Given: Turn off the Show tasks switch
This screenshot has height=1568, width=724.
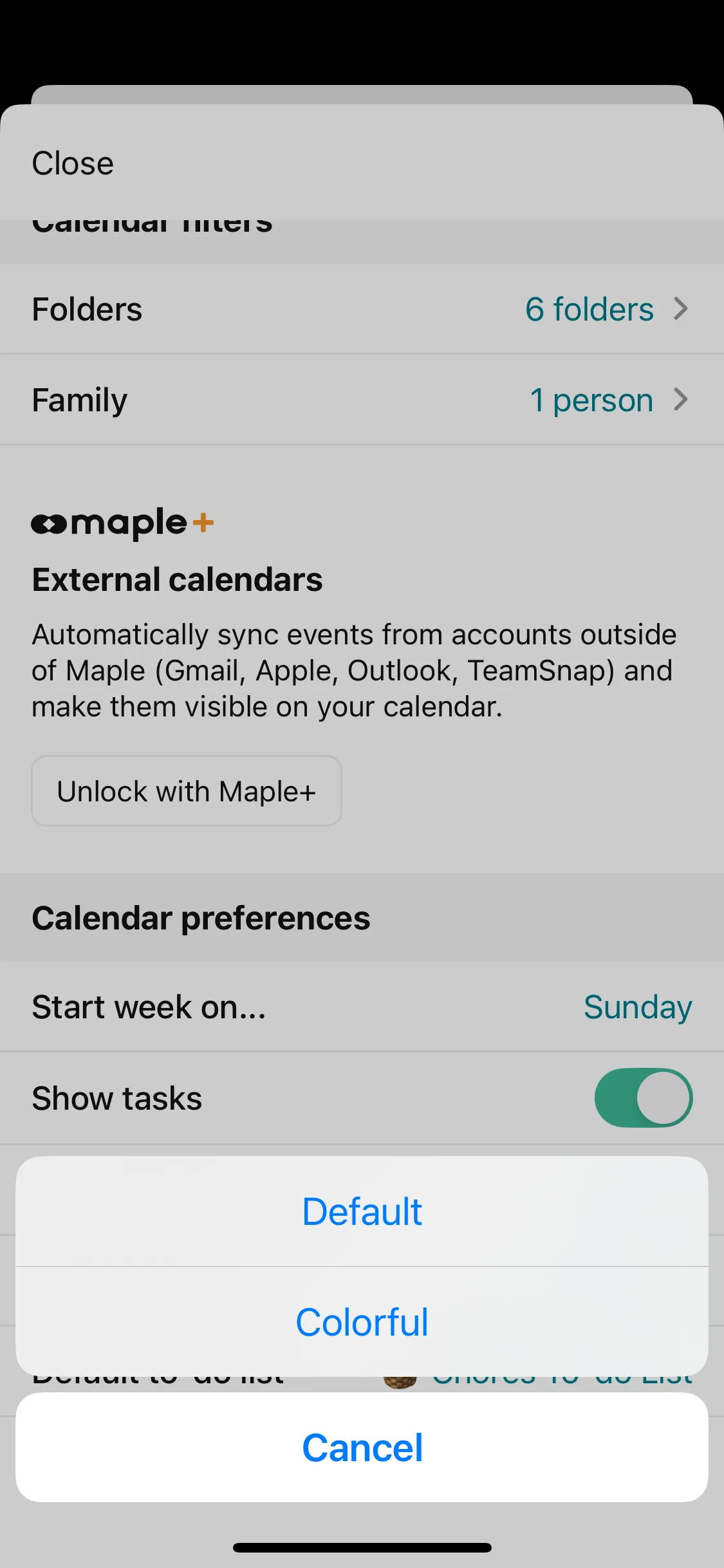Looking at the screenshot, I should click(x=643, y=1098).
